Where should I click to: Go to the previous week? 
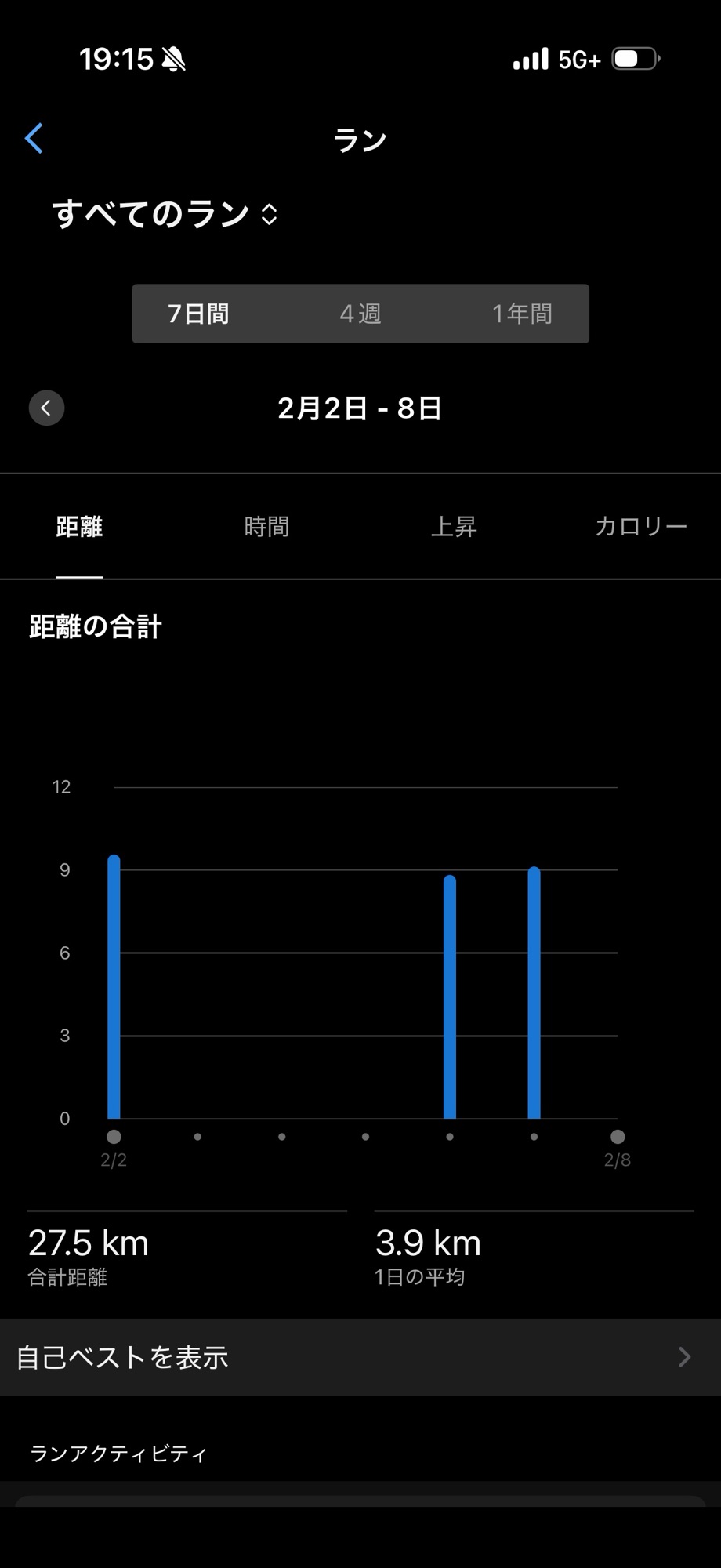(x=46, y=408)
